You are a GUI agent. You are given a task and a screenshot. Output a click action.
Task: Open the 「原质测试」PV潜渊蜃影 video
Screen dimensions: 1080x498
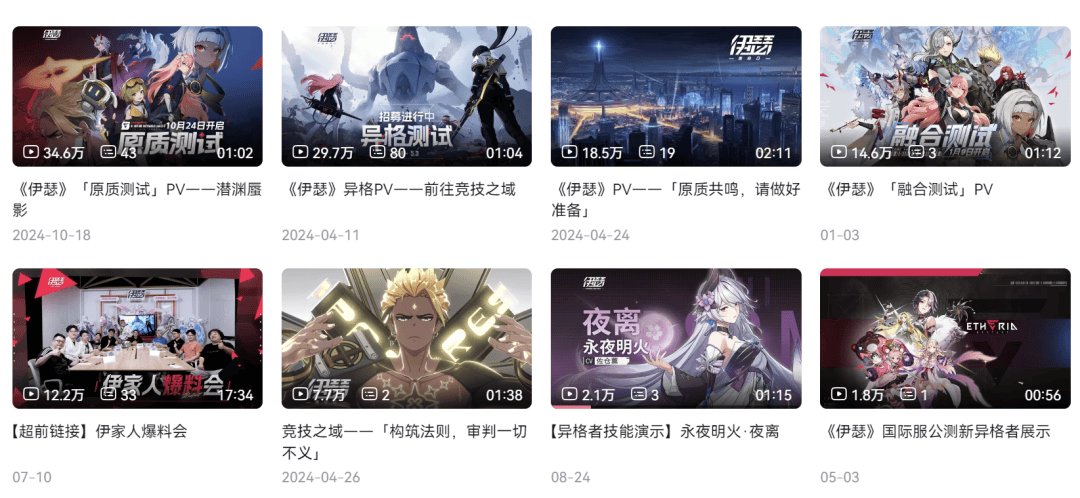137,96
